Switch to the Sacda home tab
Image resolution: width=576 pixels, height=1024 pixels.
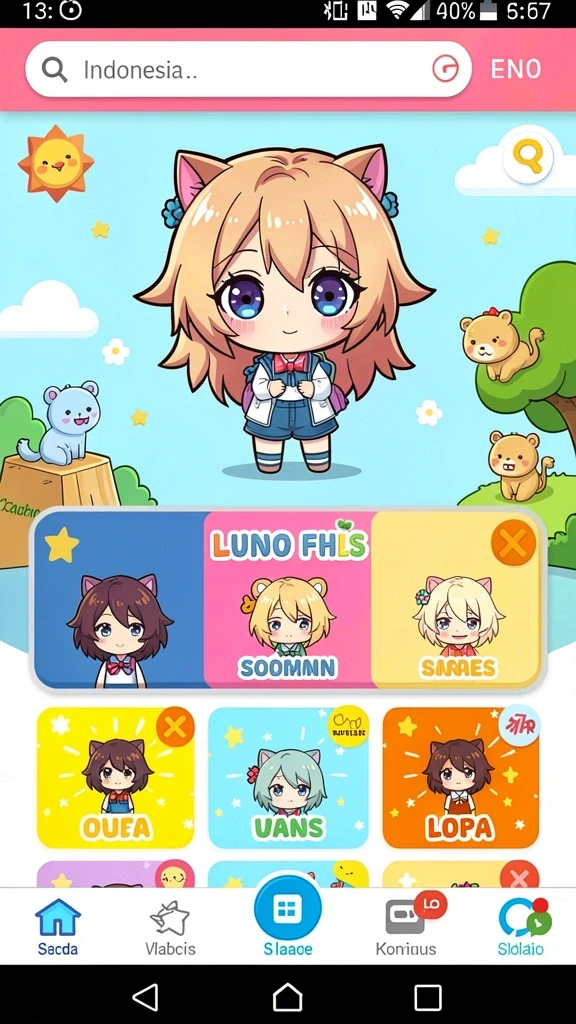(57, 927)
